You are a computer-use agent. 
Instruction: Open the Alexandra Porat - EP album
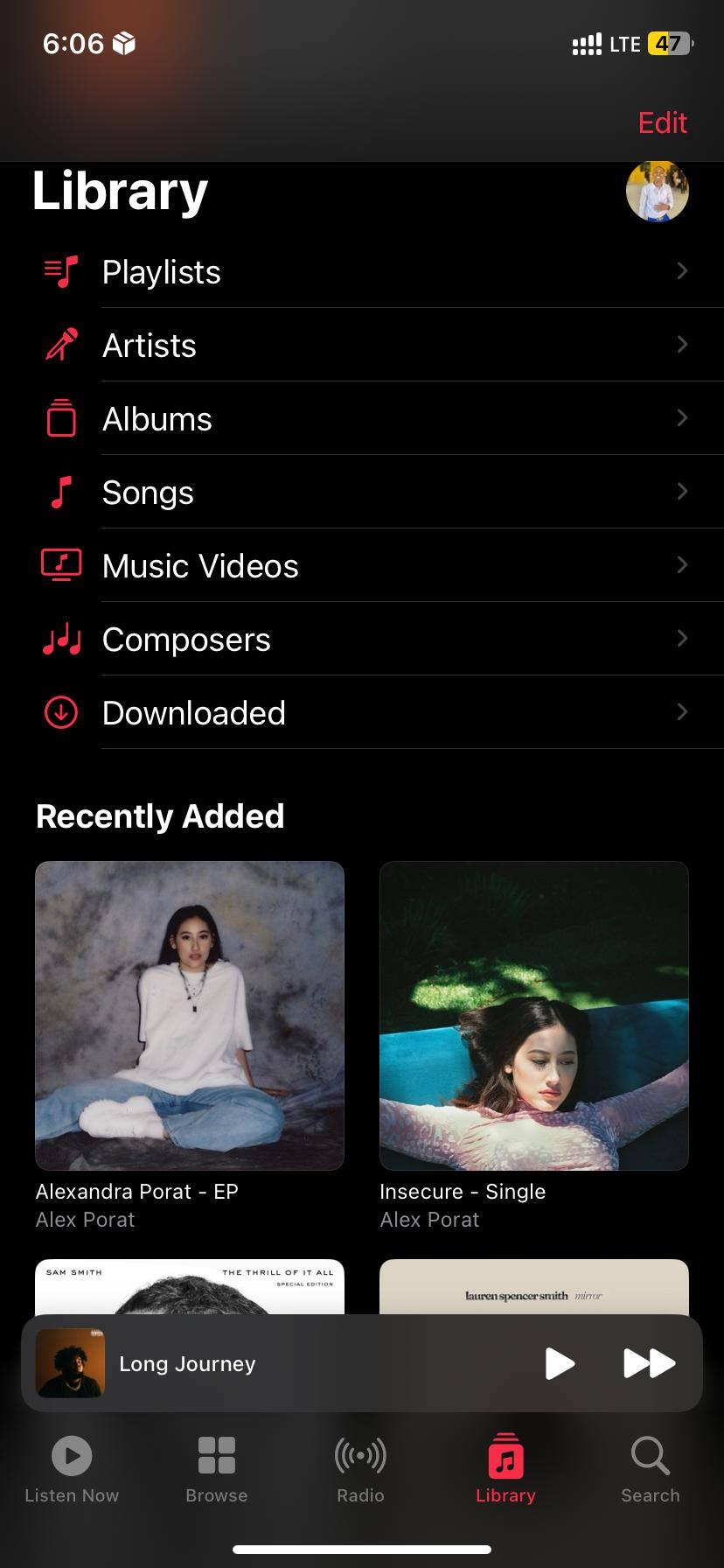click(190, 1015)
